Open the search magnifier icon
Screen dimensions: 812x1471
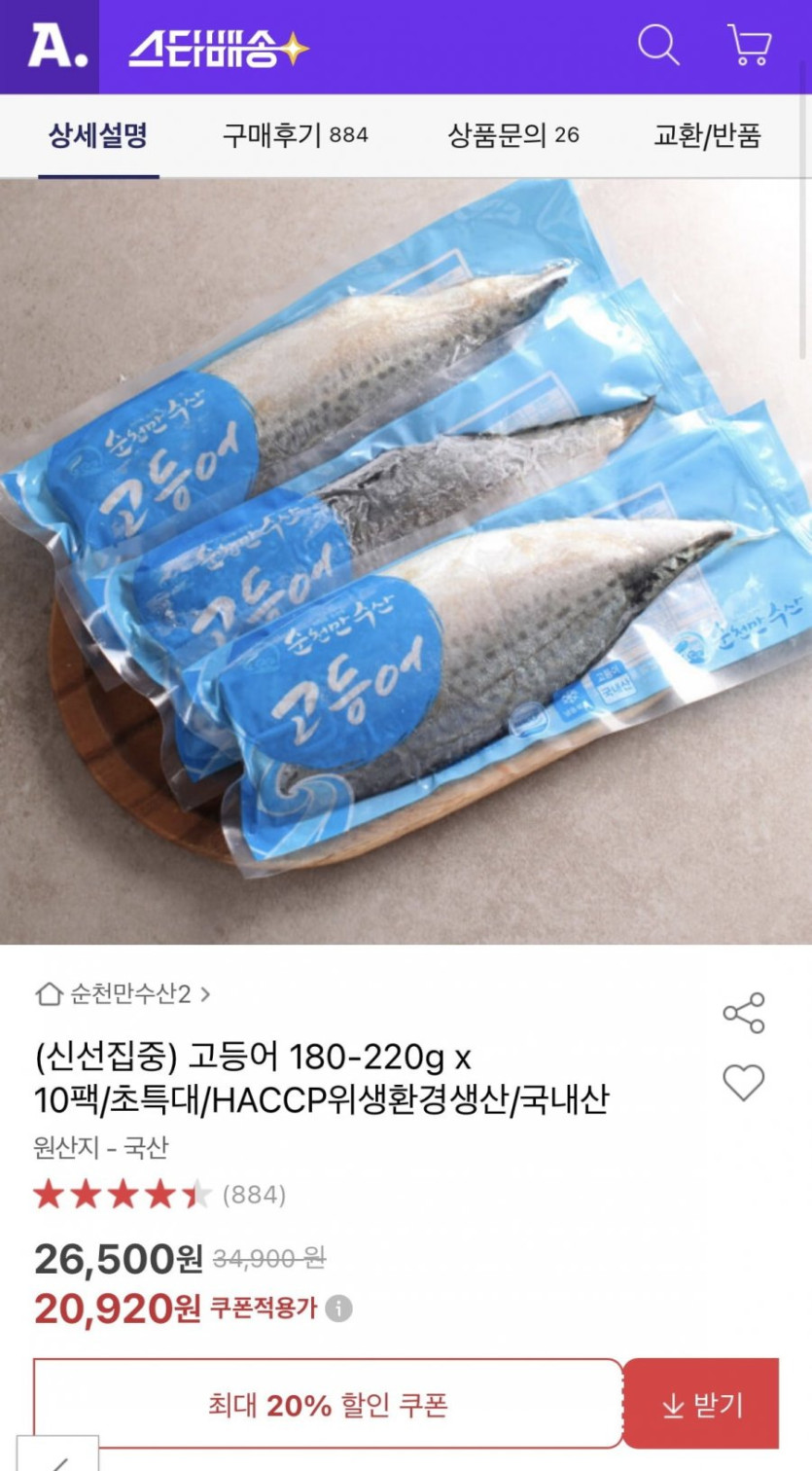[658, 46]
